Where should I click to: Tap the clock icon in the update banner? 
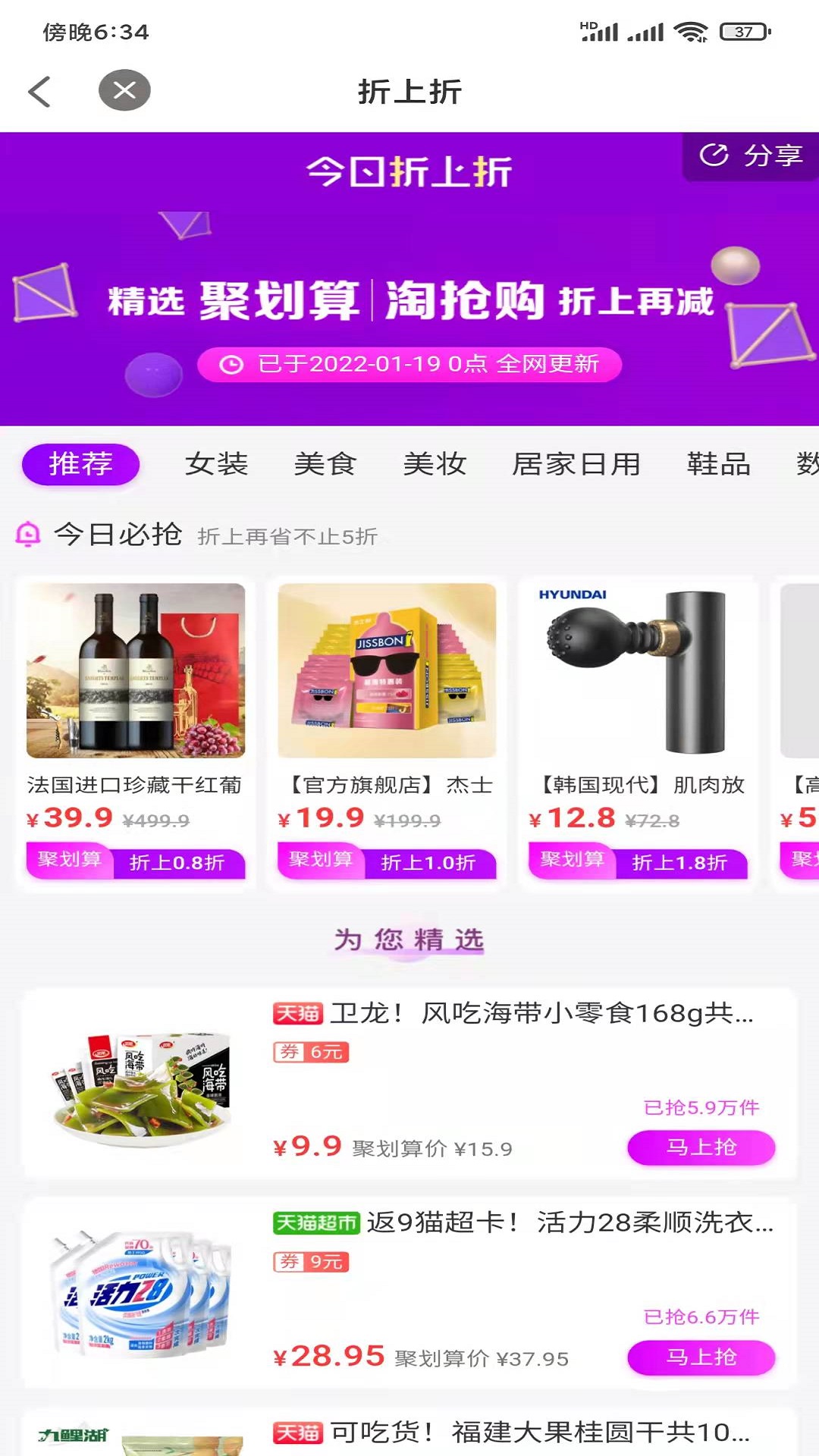click(231, 364)
